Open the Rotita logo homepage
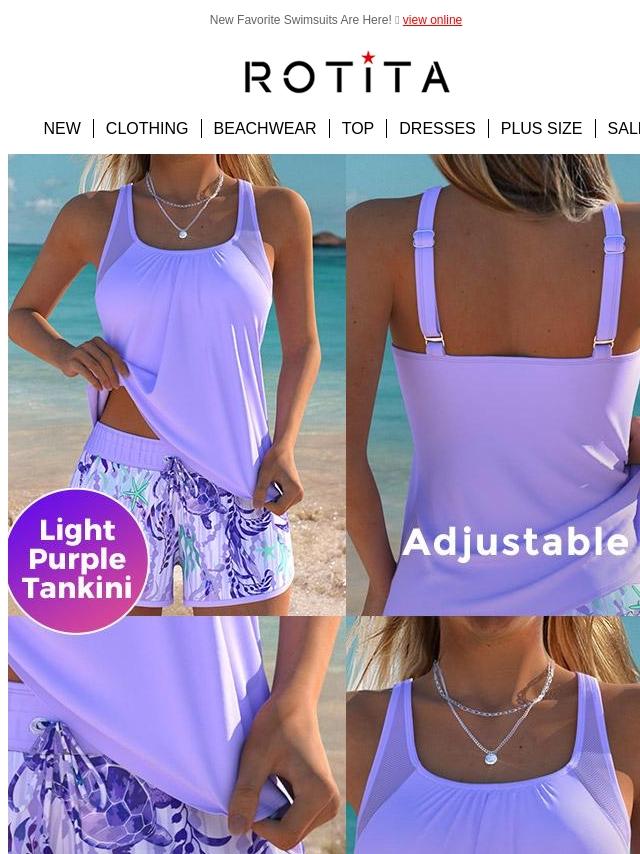This screenshot has height=854, width=640. [346, 73]
